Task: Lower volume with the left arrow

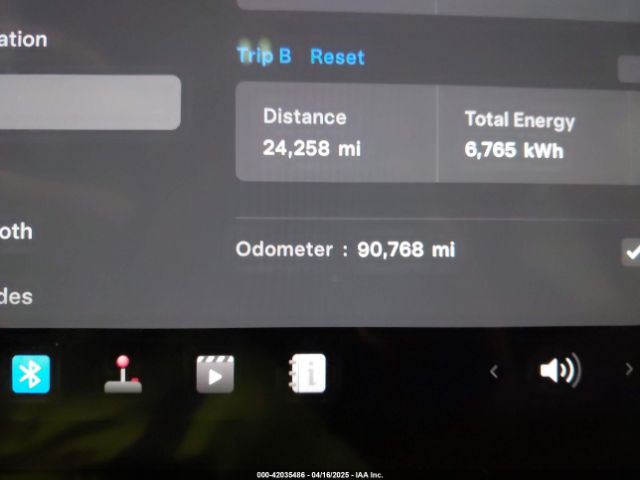Action: coord(494,372)
